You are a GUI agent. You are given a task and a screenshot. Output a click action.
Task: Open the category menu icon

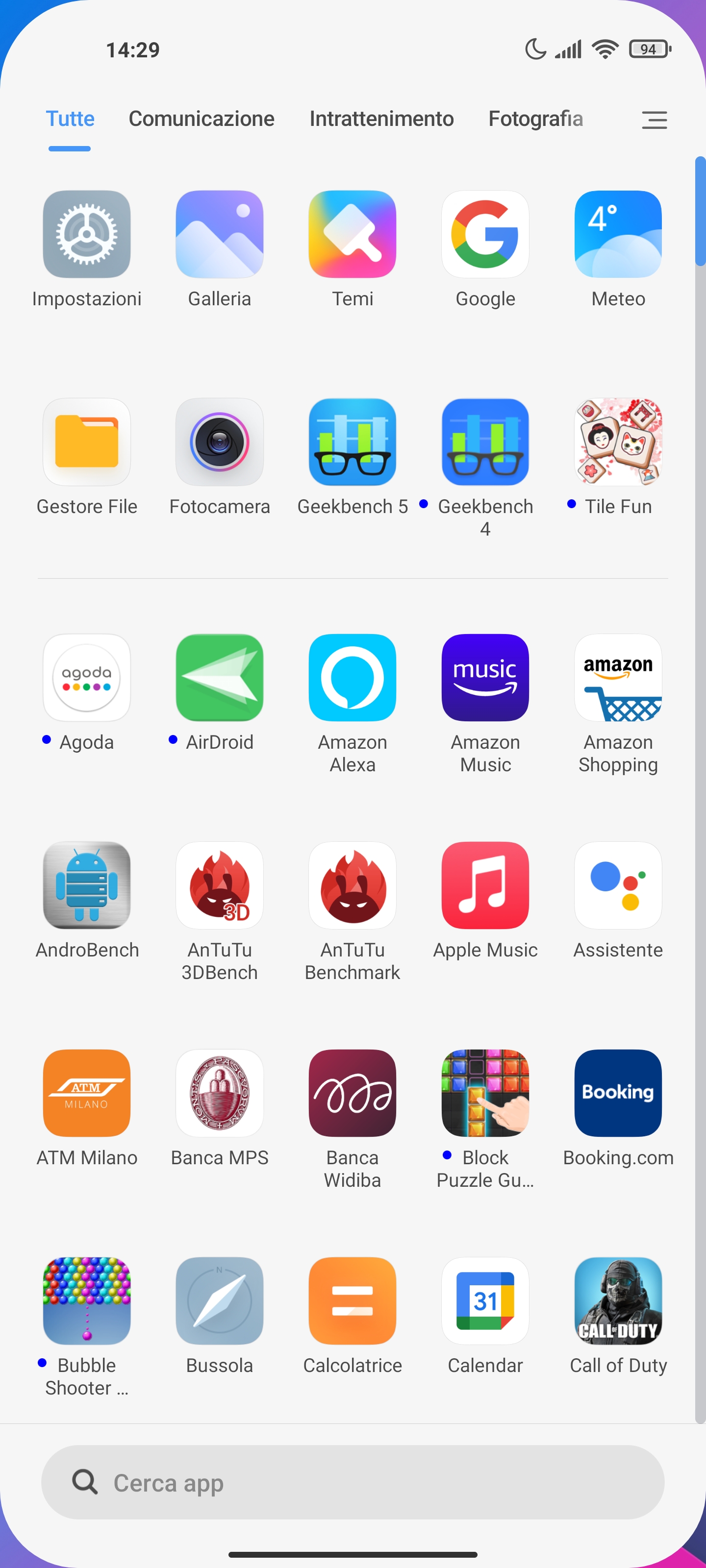(654, 119)
